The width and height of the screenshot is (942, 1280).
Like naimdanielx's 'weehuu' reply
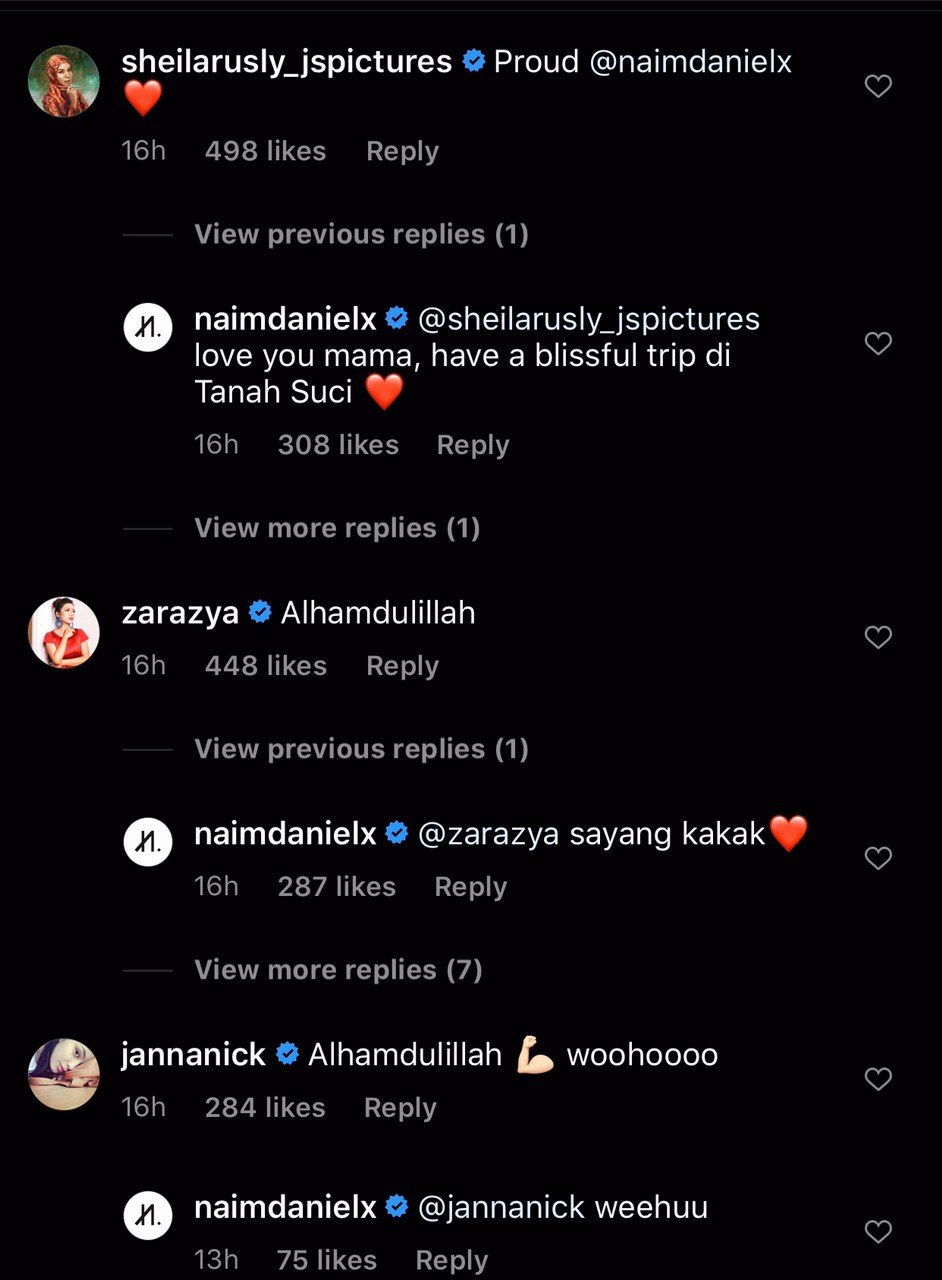pyautogui.click(x=877, y=1232)
